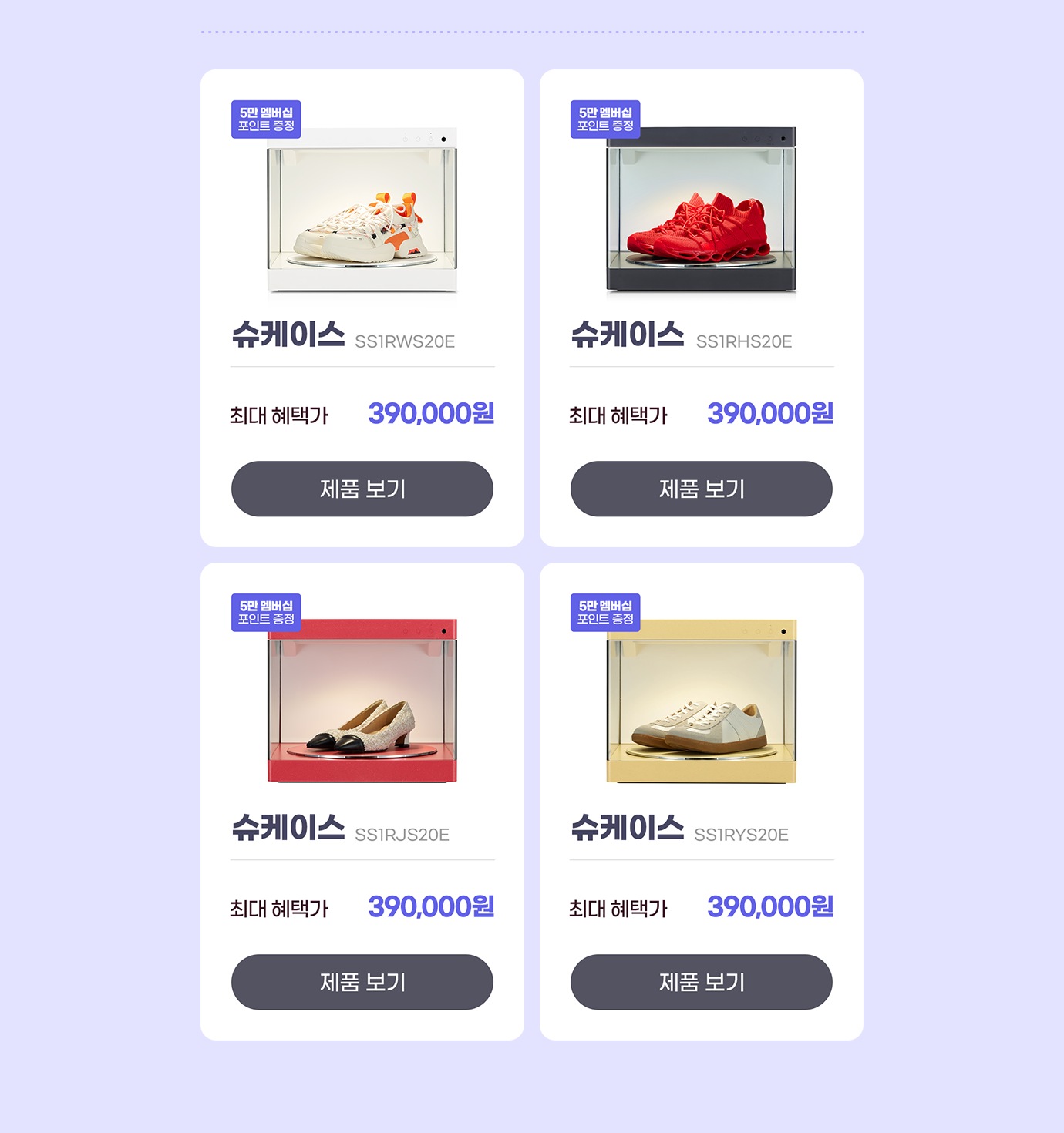Open the yellow 슈케이스 product image

pyautogui.click(x=701, y=701)
